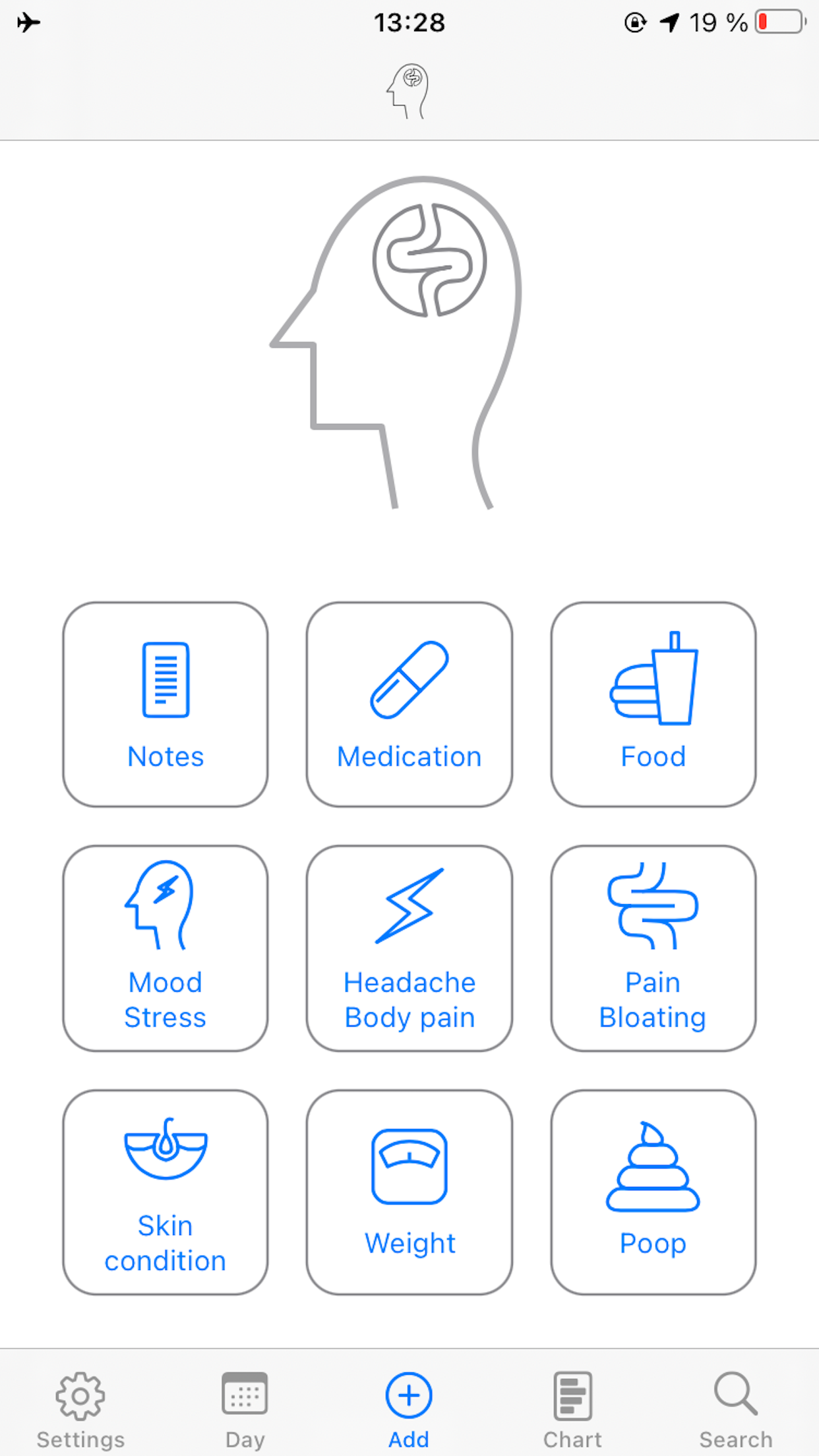Log a Food entry

click(652, 706)
